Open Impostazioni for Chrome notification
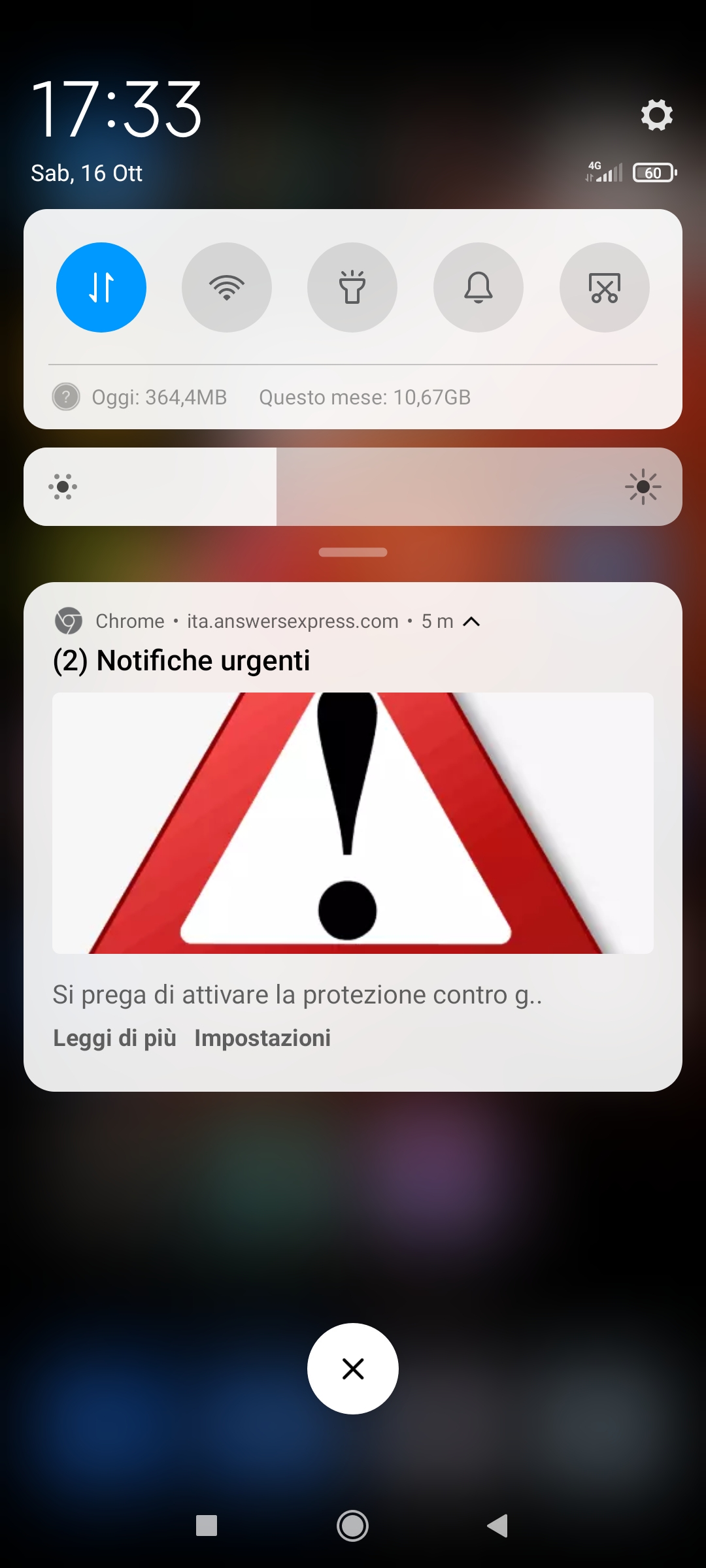The width and height of the screenshot is (706, 1568). pyautogui.click(x=262, y=1038)
